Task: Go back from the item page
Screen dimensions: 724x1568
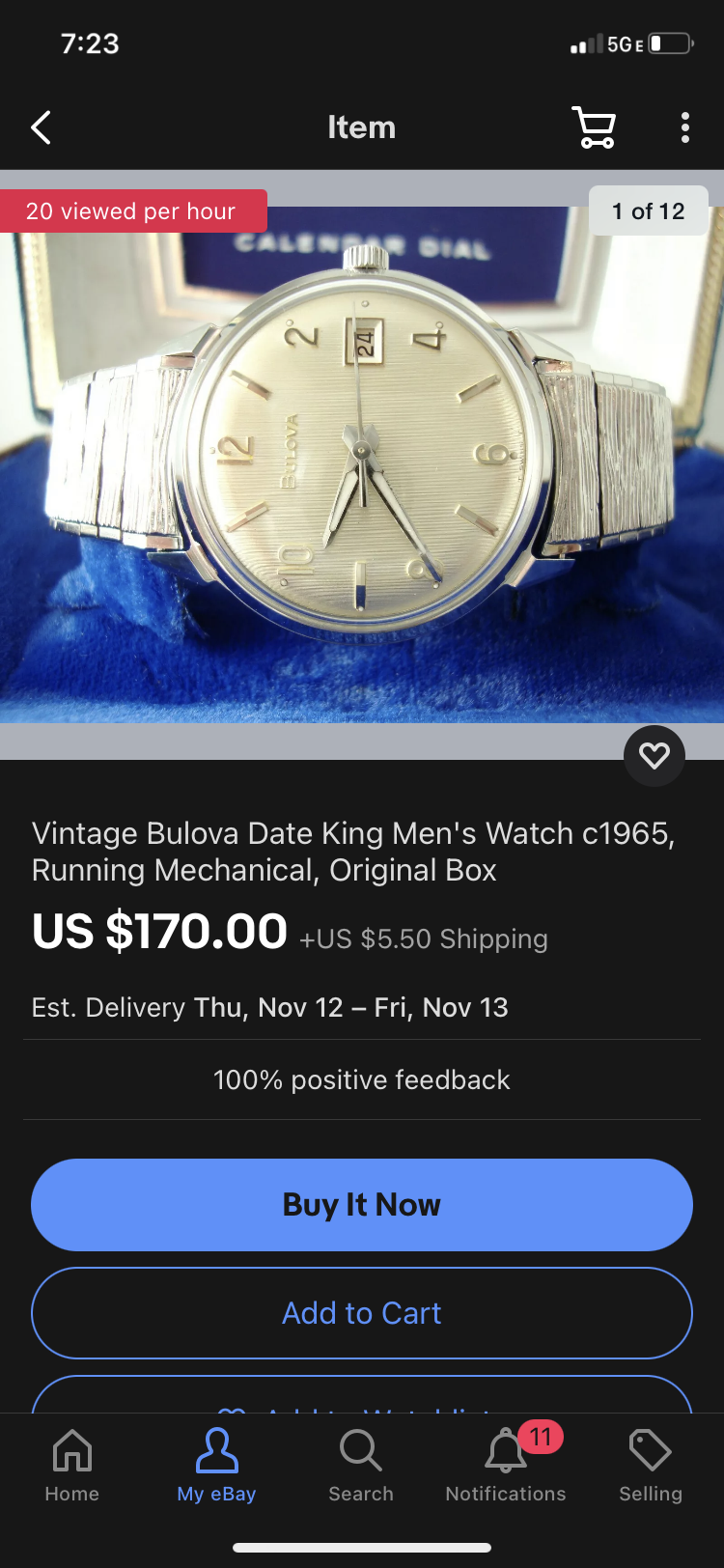Action: (x=41, y=127)
